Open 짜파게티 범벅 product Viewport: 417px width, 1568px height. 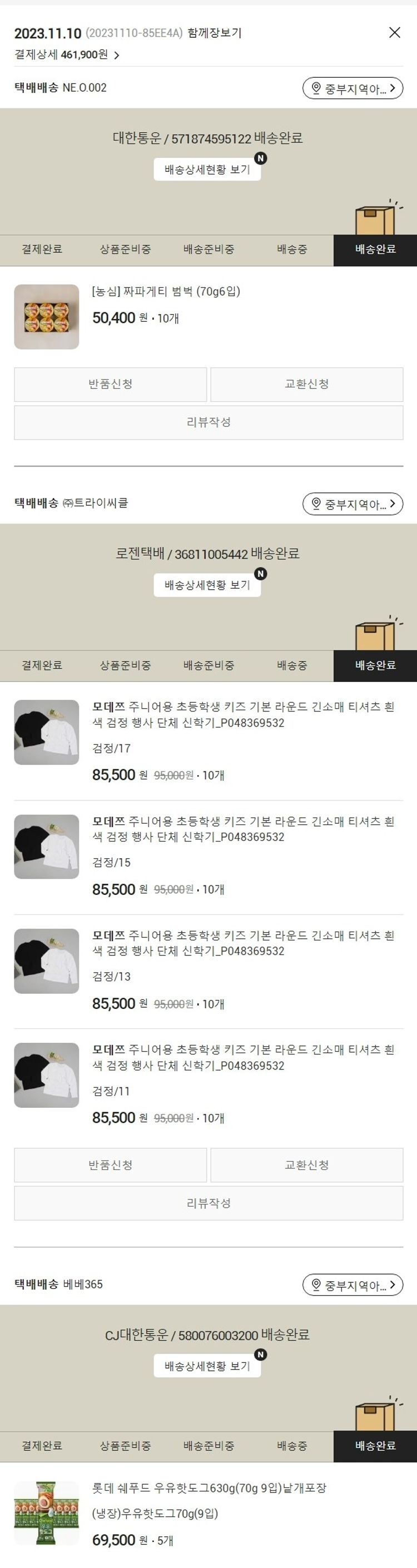tap(166, 292)
